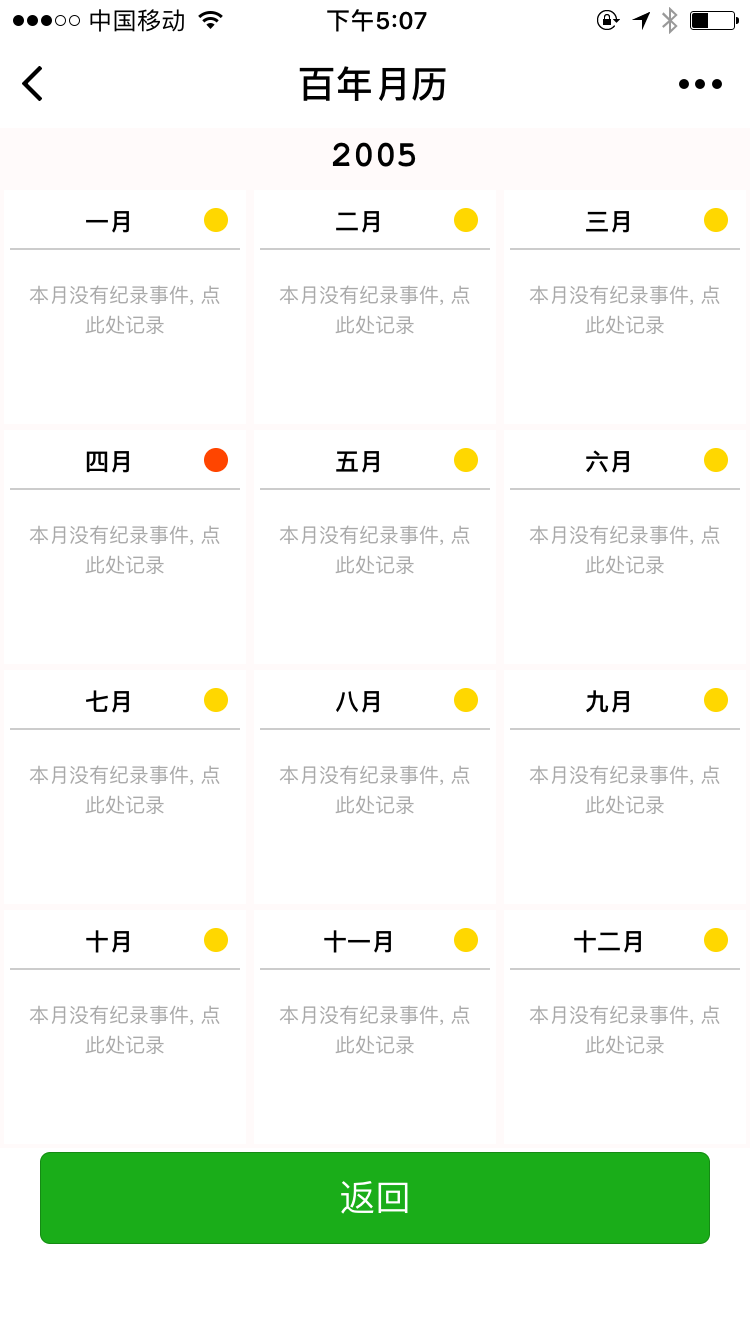Open the 四月 card with red dot
This screenshot has height=1334, width=750.
125,548
